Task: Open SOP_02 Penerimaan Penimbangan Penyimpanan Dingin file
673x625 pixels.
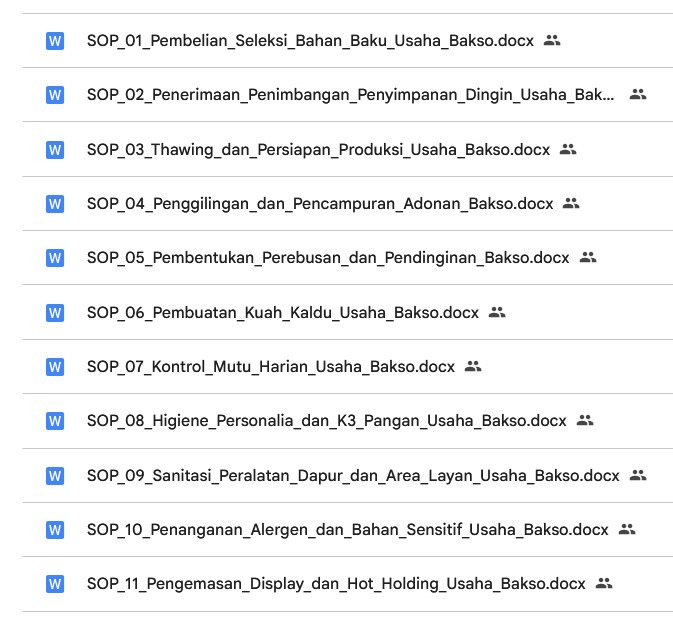Action: (x=350, y=95)
